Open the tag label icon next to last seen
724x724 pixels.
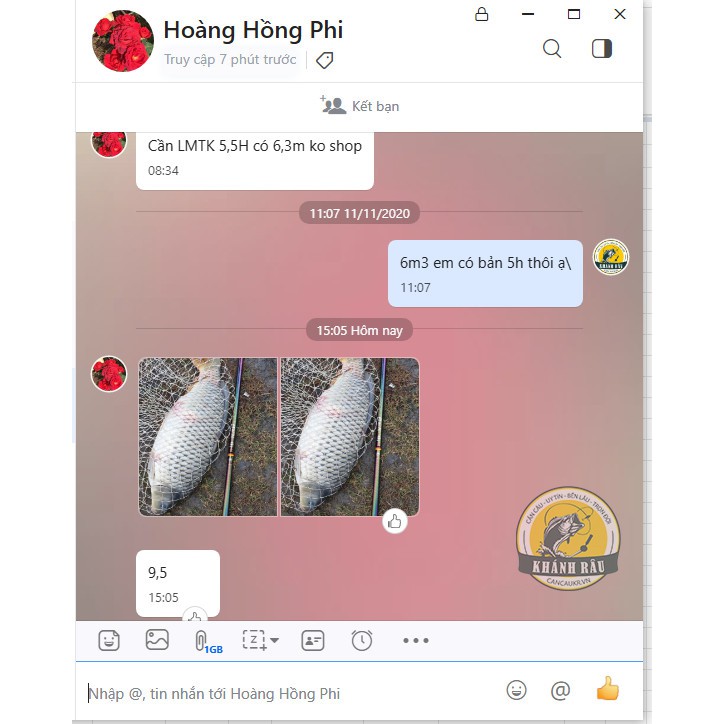[324, 60]
